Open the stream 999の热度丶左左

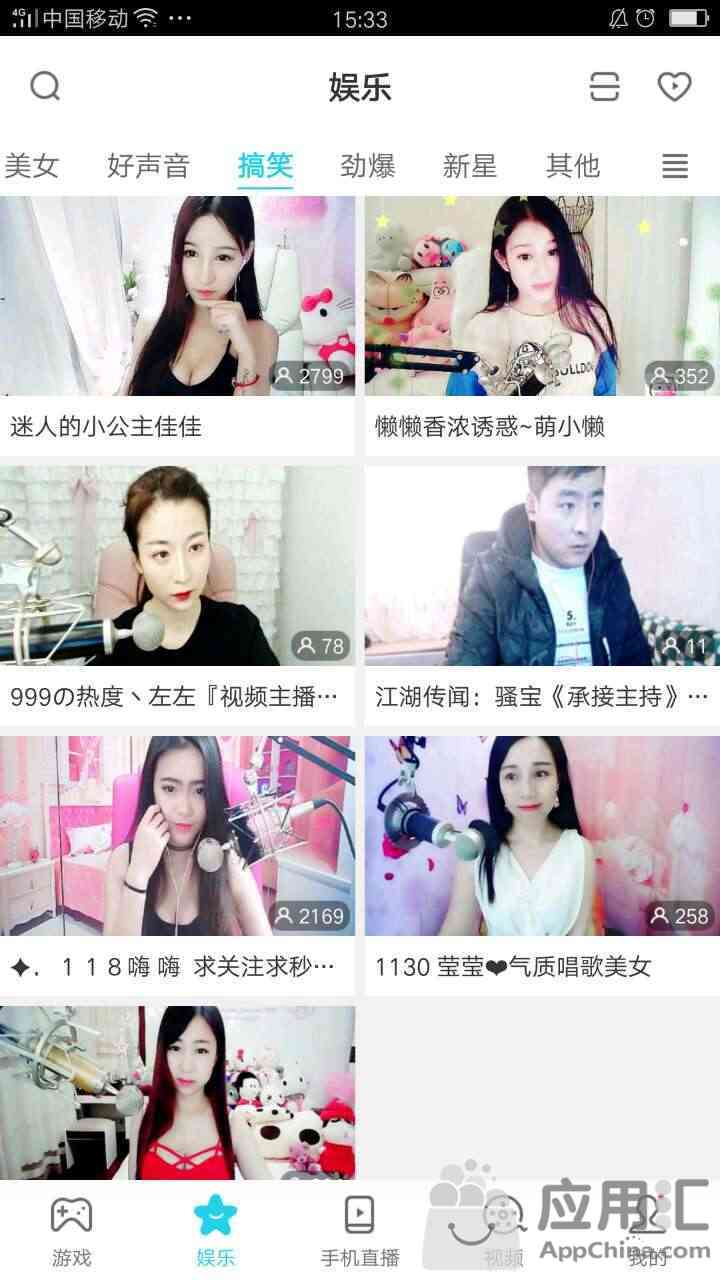[177, 596]
